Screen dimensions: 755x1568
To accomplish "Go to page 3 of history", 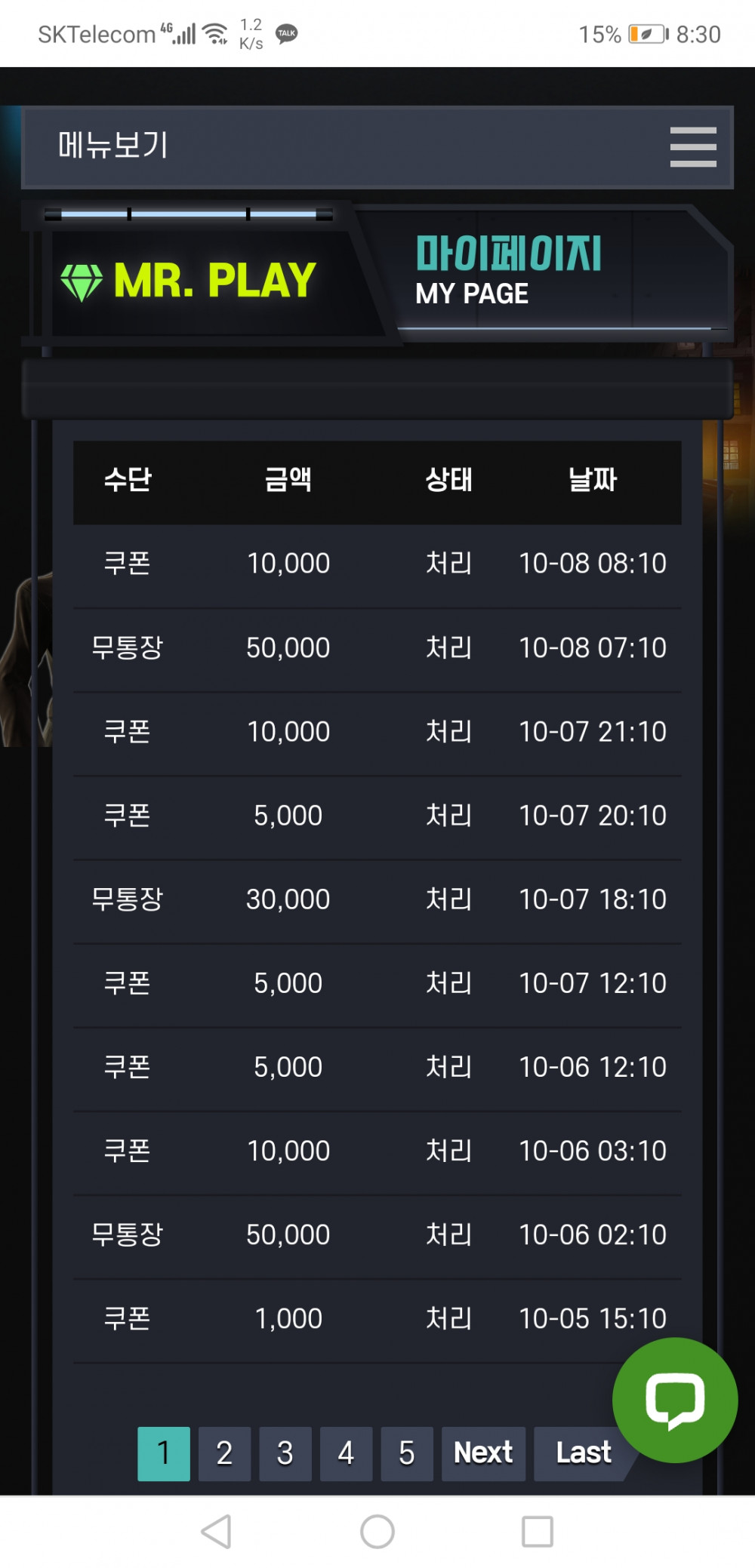I will (x=285, y=1453).
